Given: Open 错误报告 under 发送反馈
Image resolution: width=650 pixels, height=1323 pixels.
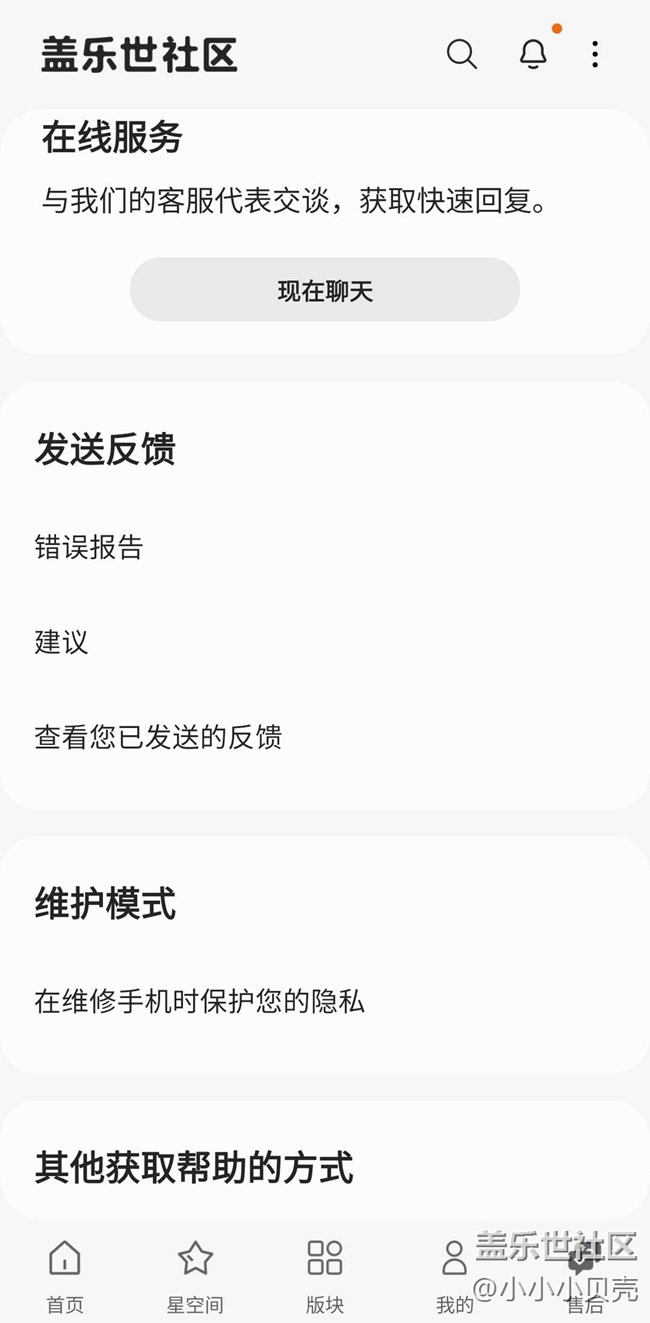Looking at the screenshot, I should point(90,547).
